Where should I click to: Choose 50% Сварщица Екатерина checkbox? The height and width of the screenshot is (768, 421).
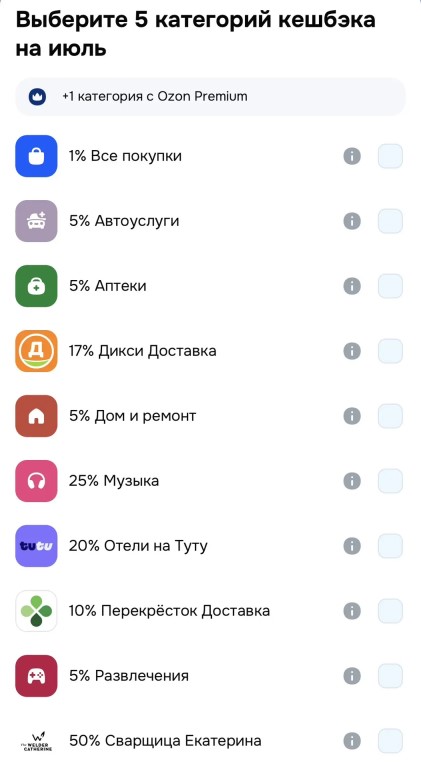pos(390,741)
